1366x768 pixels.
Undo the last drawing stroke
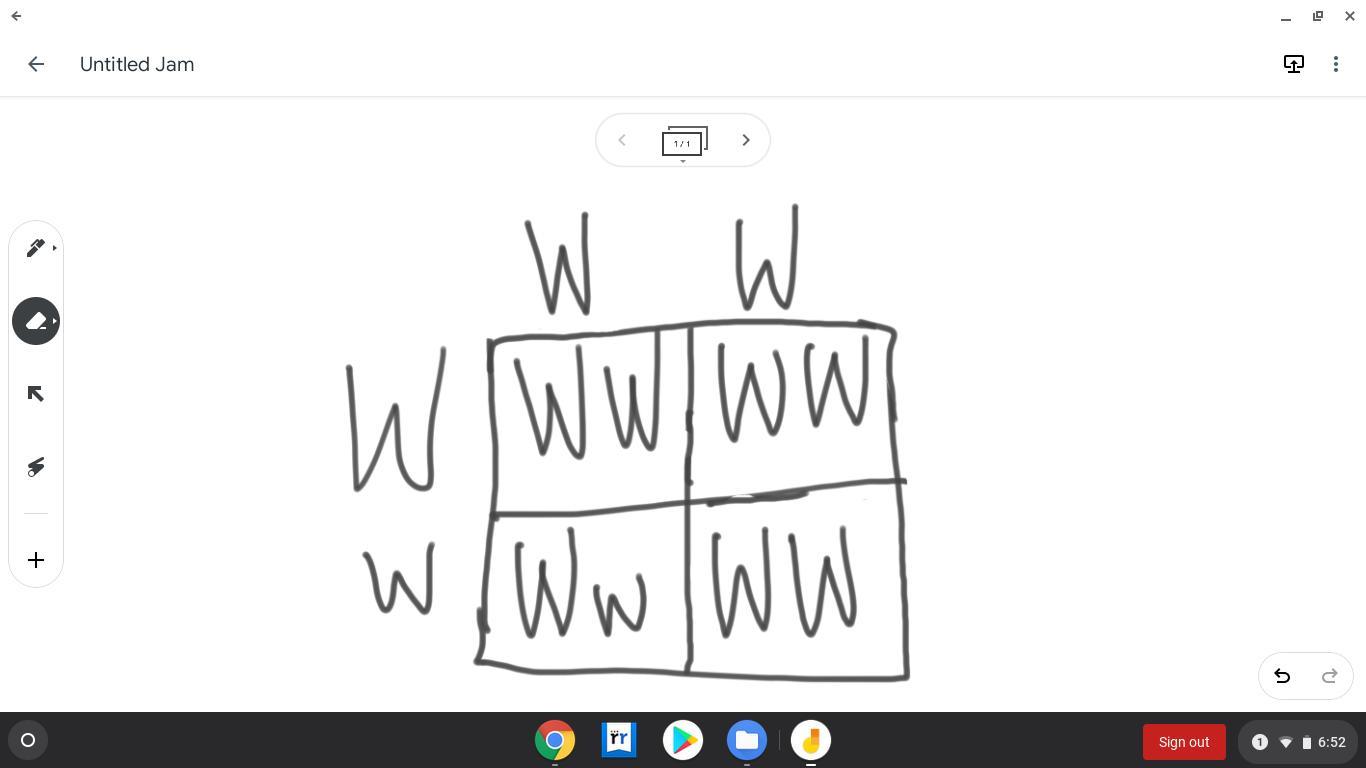click(x=1282, y=676)
